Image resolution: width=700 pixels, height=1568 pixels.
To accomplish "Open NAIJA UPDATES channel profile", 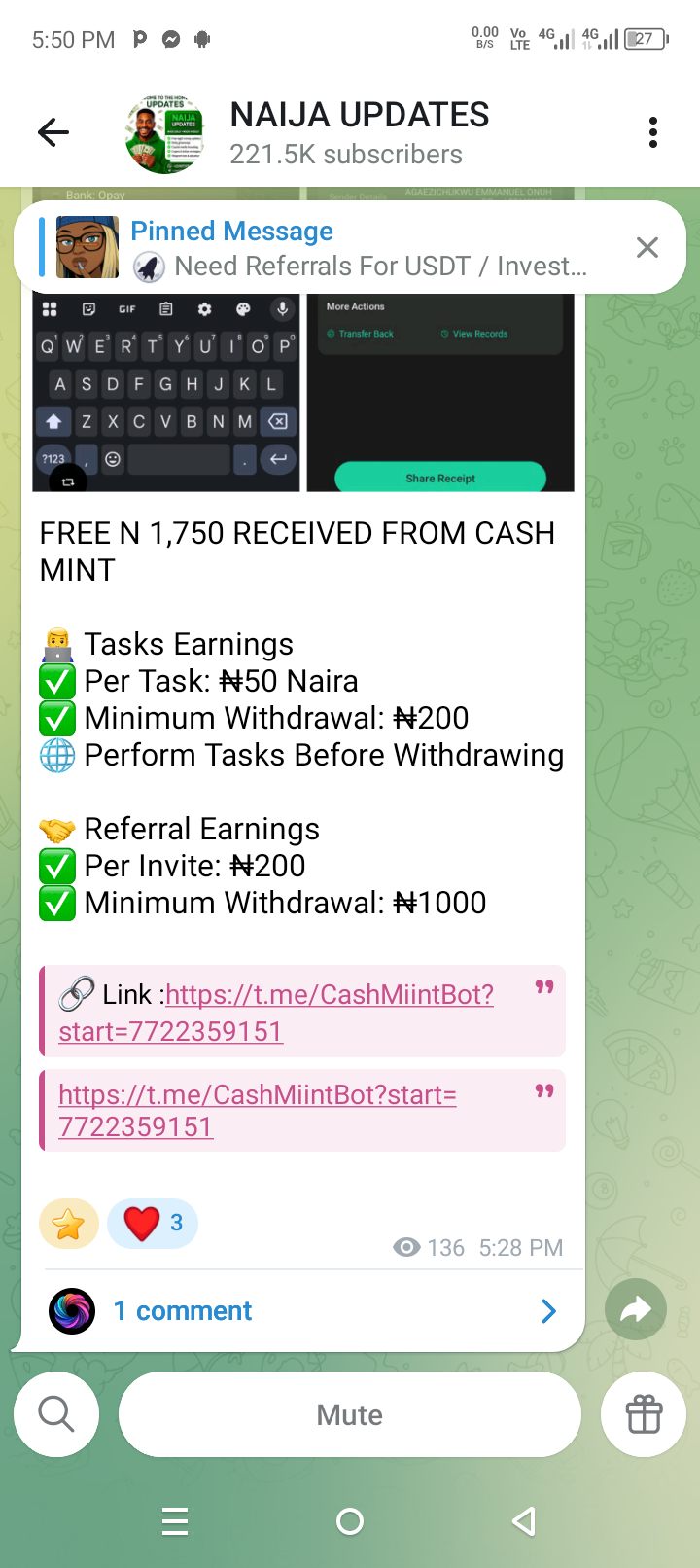I will [x=358, y=133].
